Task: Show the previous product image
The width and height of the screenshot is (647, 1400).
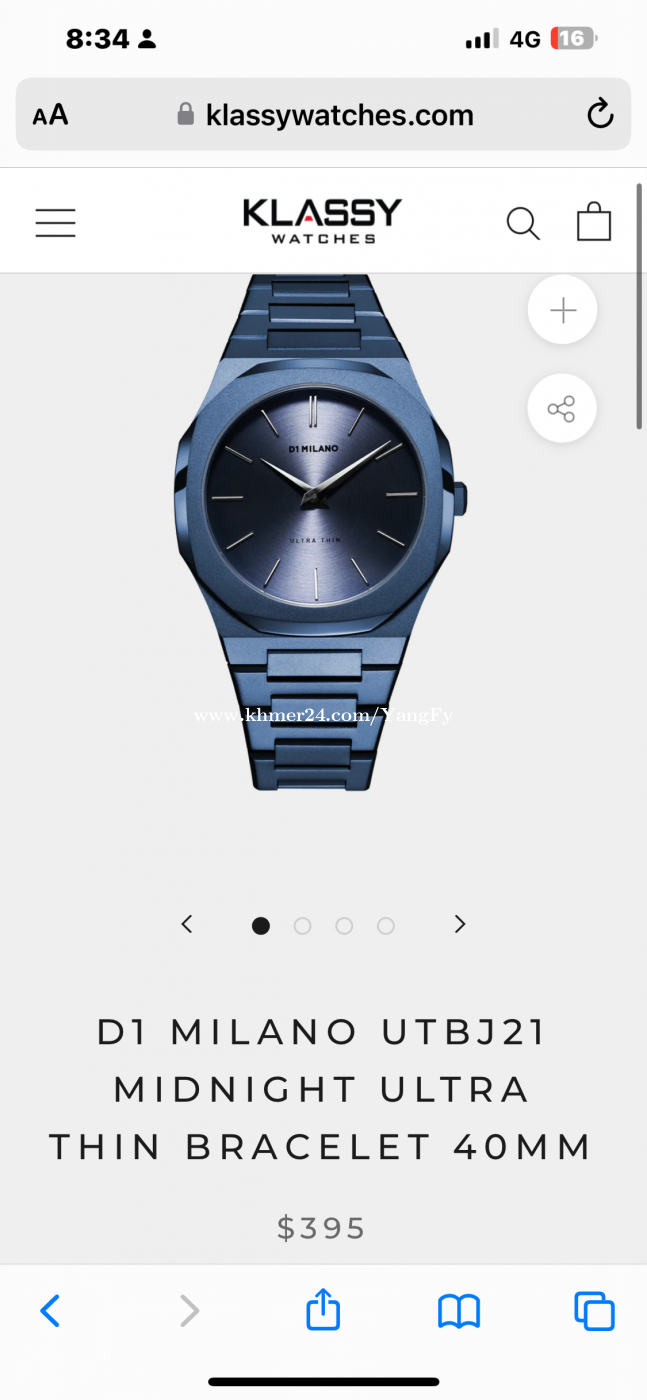Action: [x=187, y=925]
